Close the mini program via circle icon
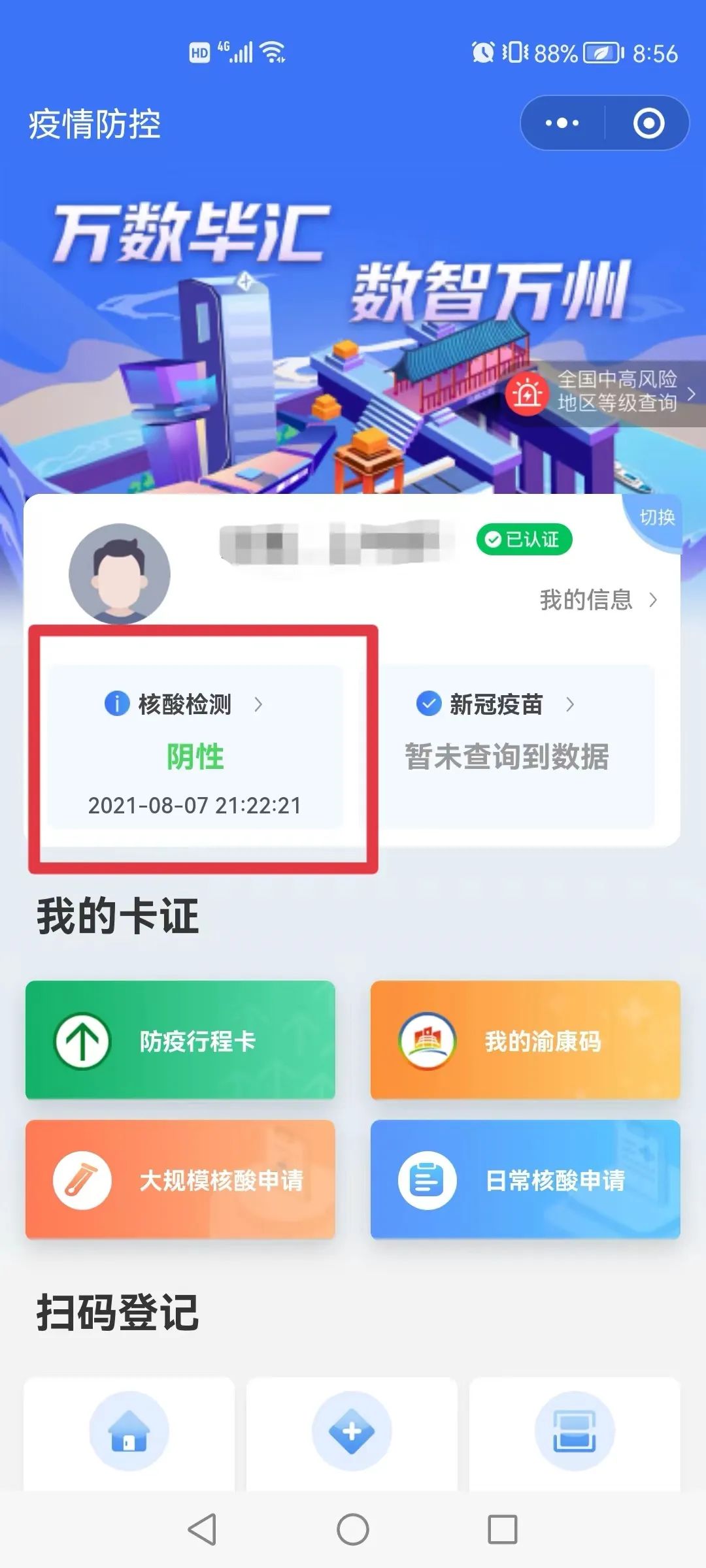Viewport: 706px width, 1568px height. point(648,123)
